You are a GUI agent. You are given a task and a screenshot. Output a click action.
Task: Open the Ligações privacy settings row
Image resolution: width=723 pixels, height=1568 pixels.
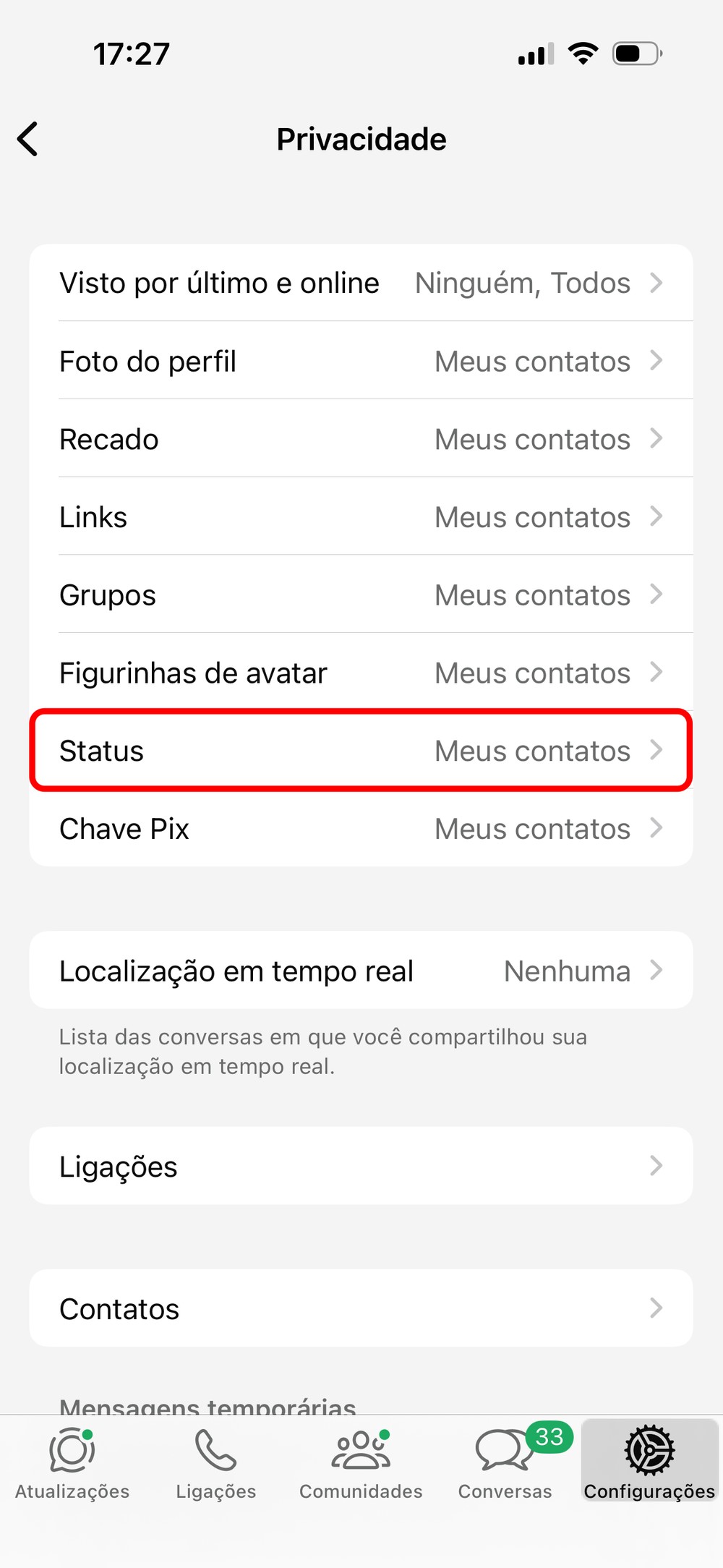coord(361,1167)
